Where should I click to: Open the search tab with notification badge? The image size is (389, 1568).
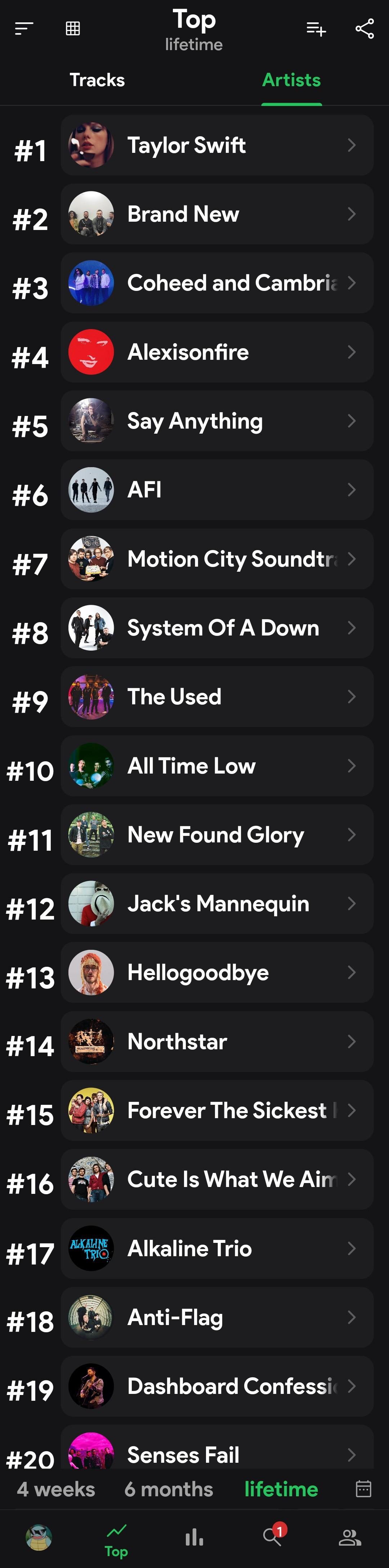273,1536
